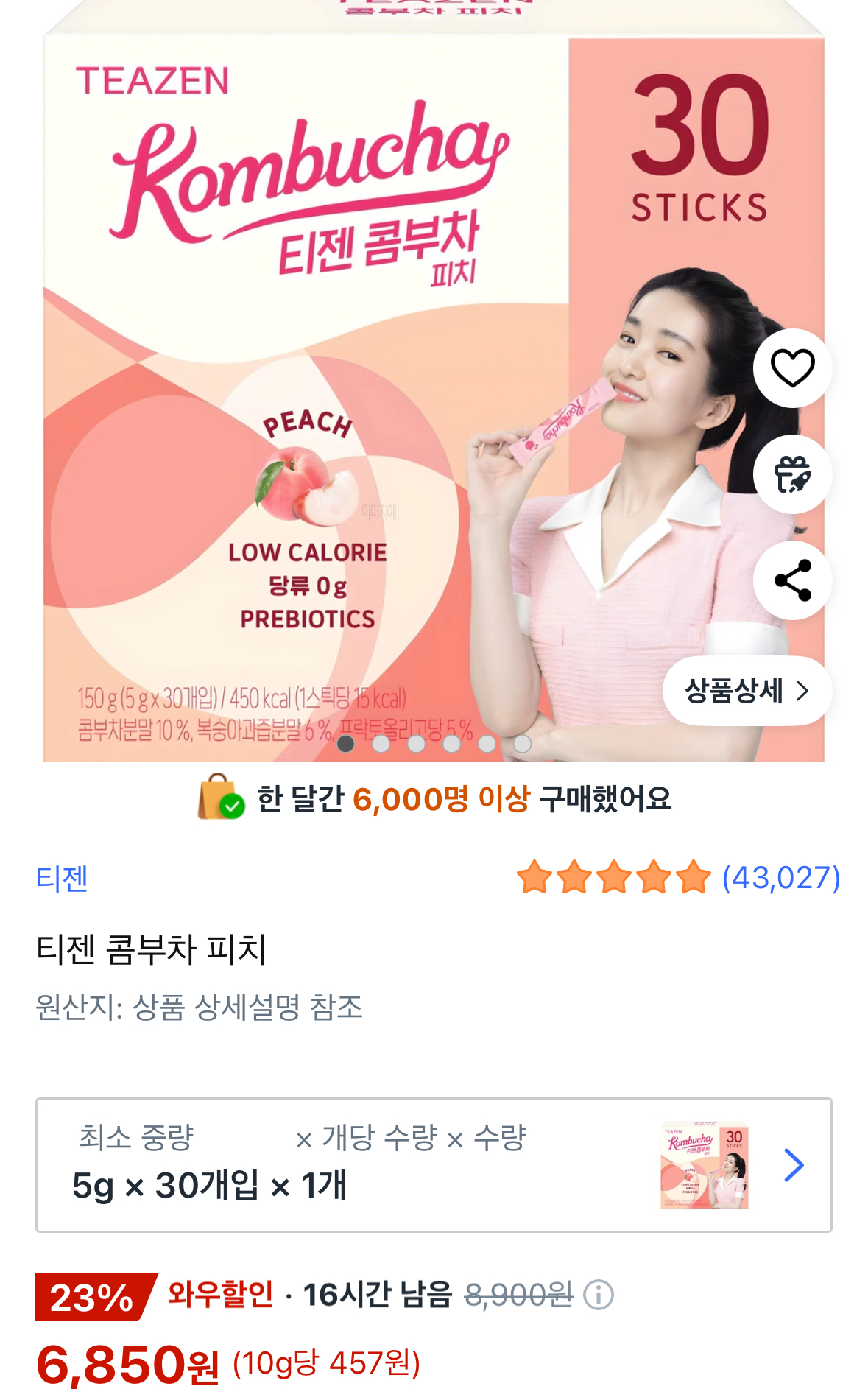Add product to wishlist with heart icon
Viewport: 868px width, 1389px height.
tap(792, 368)
